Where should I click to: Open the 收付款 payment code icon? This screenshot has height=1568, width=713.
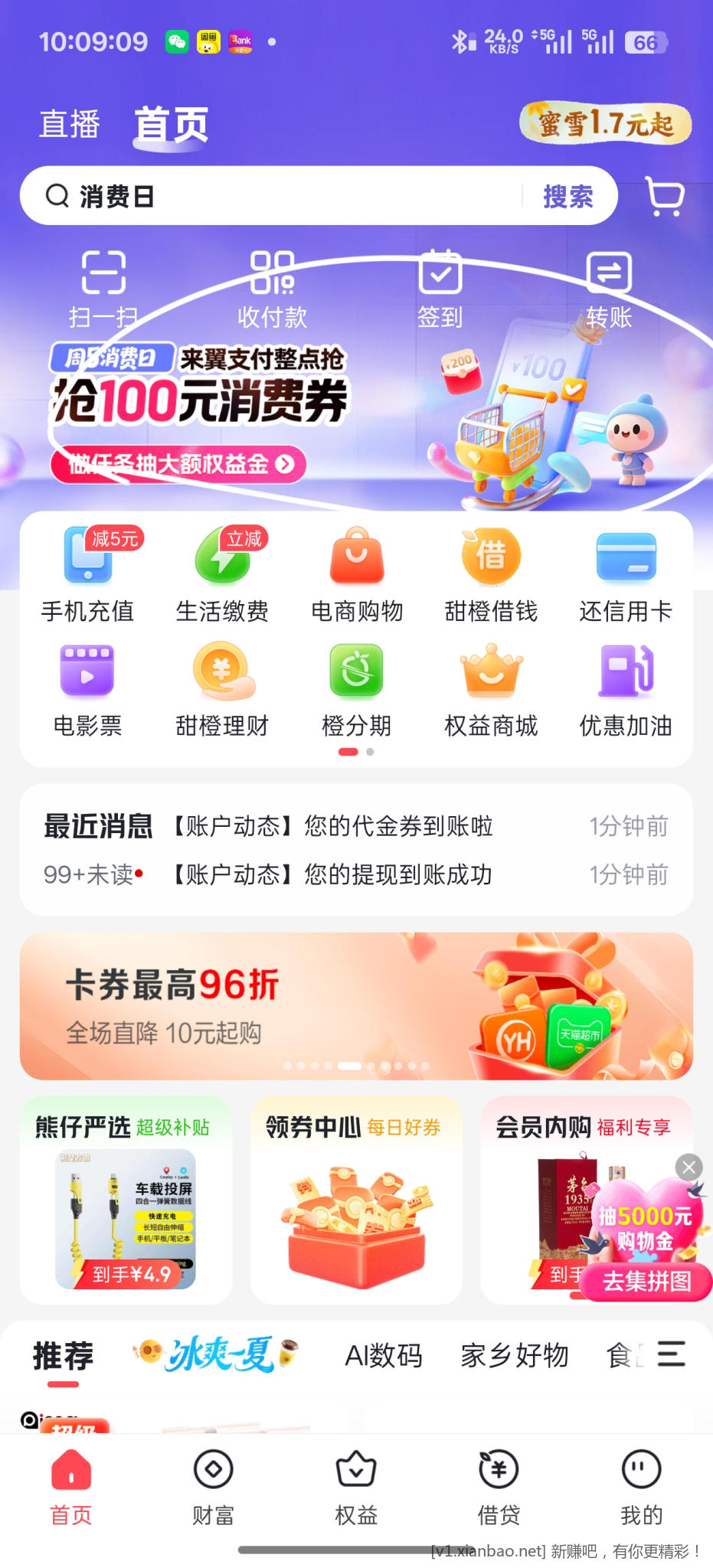(271, 287)
